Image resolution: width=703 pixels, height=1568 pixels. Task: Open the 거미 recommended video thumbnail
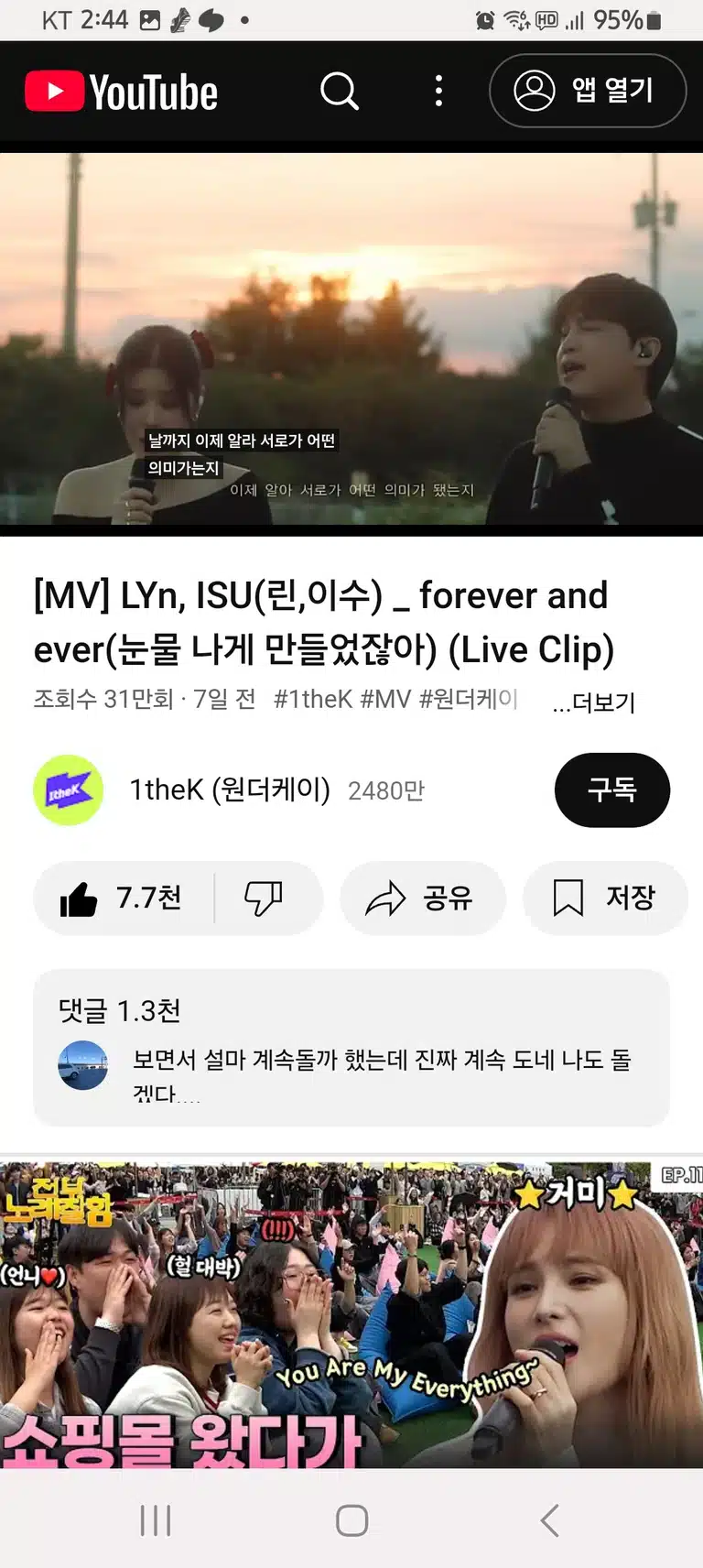(x=351, y=1315)
